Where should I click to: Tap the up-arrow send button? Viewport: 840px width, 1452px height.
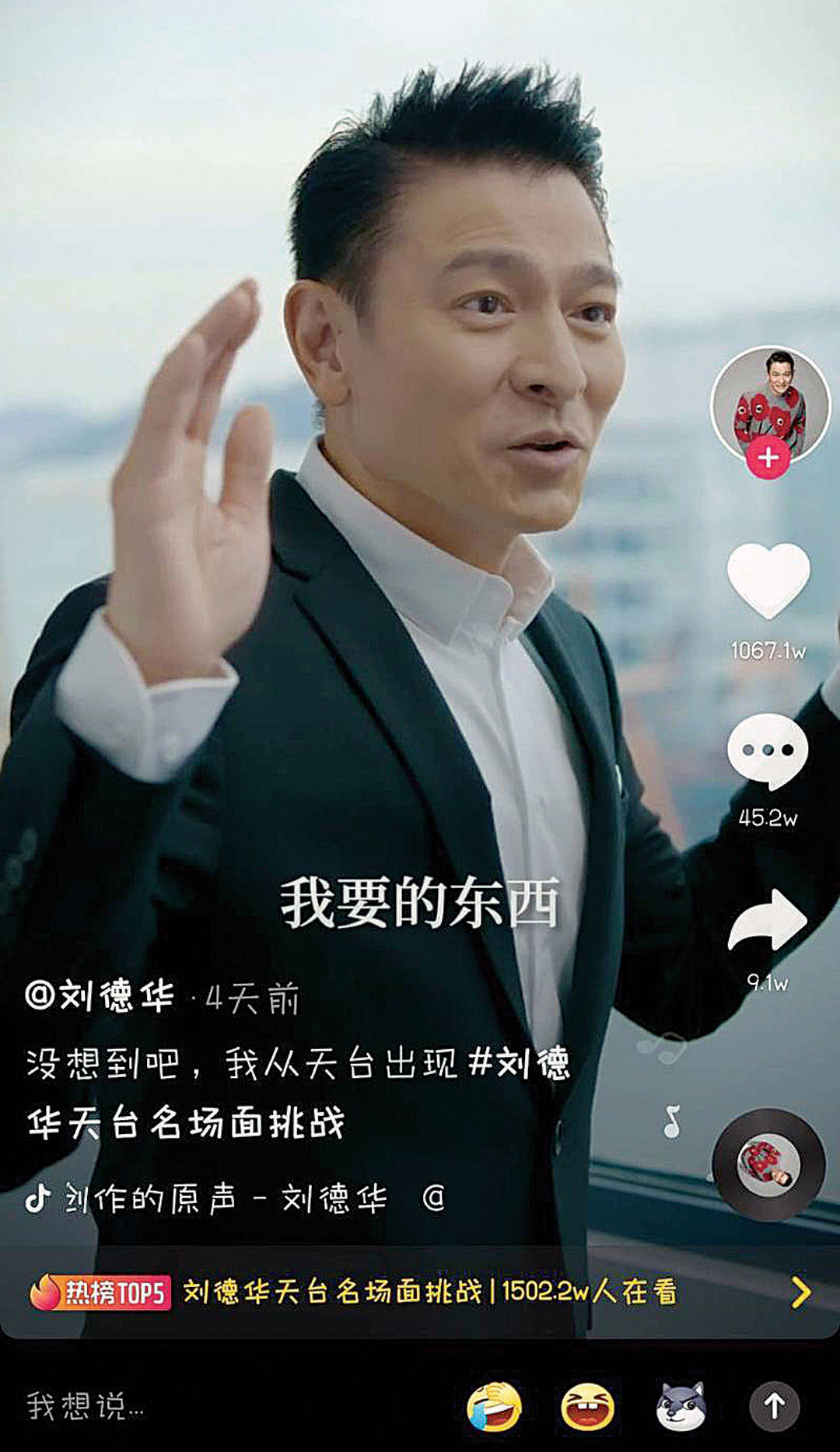click(774, 1406)
